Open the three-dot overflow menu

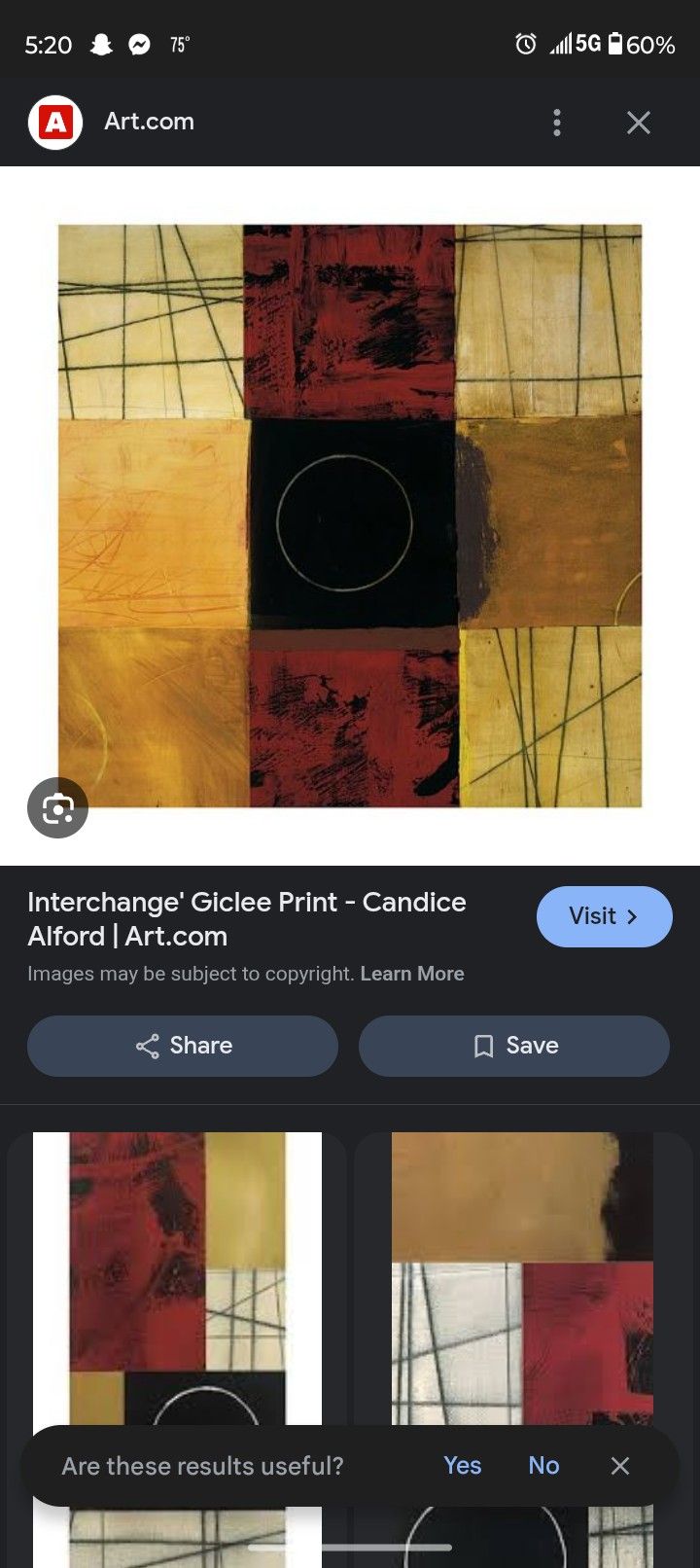click(556, 123)
